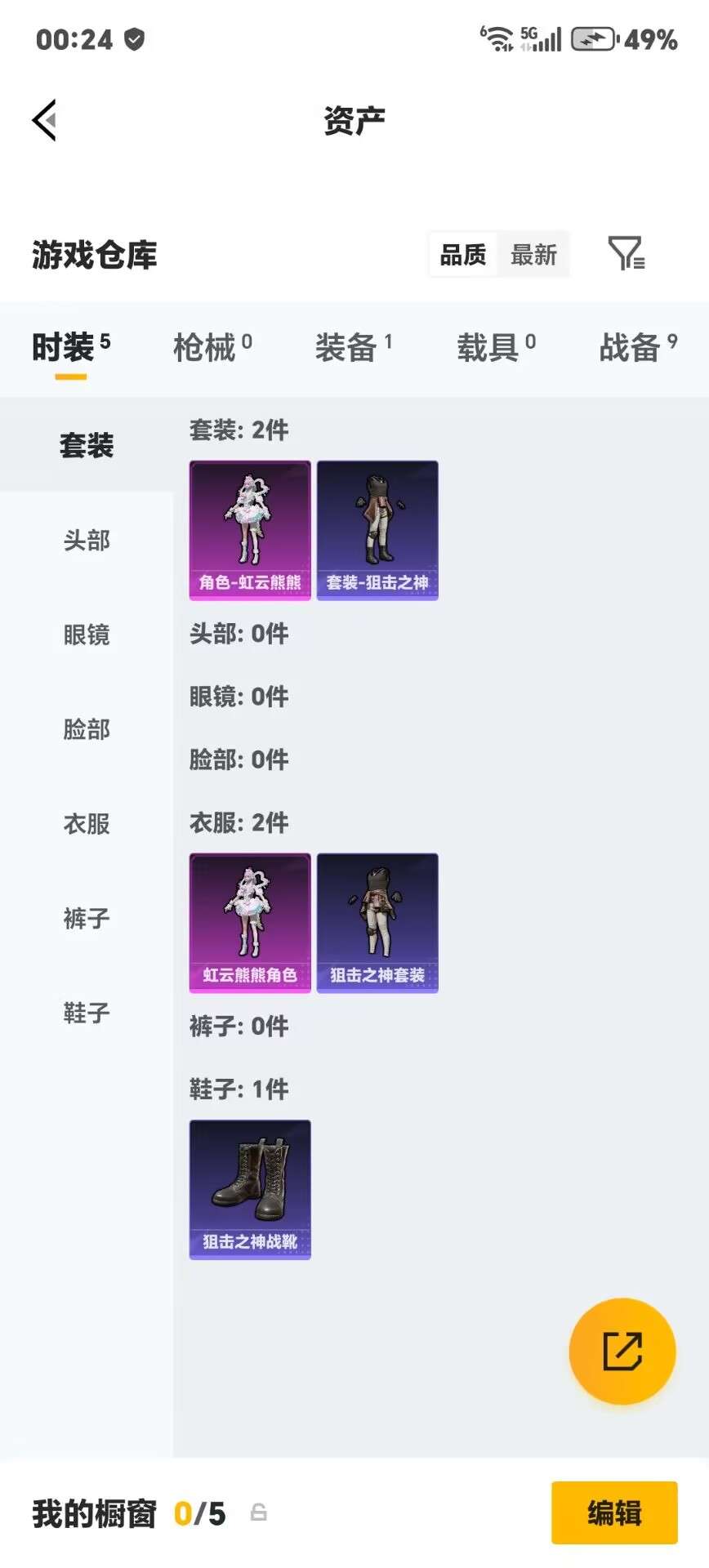Jump to 脸部 in side menu
This screenshot has height=1568, width=709.
(x=87, y=729)
